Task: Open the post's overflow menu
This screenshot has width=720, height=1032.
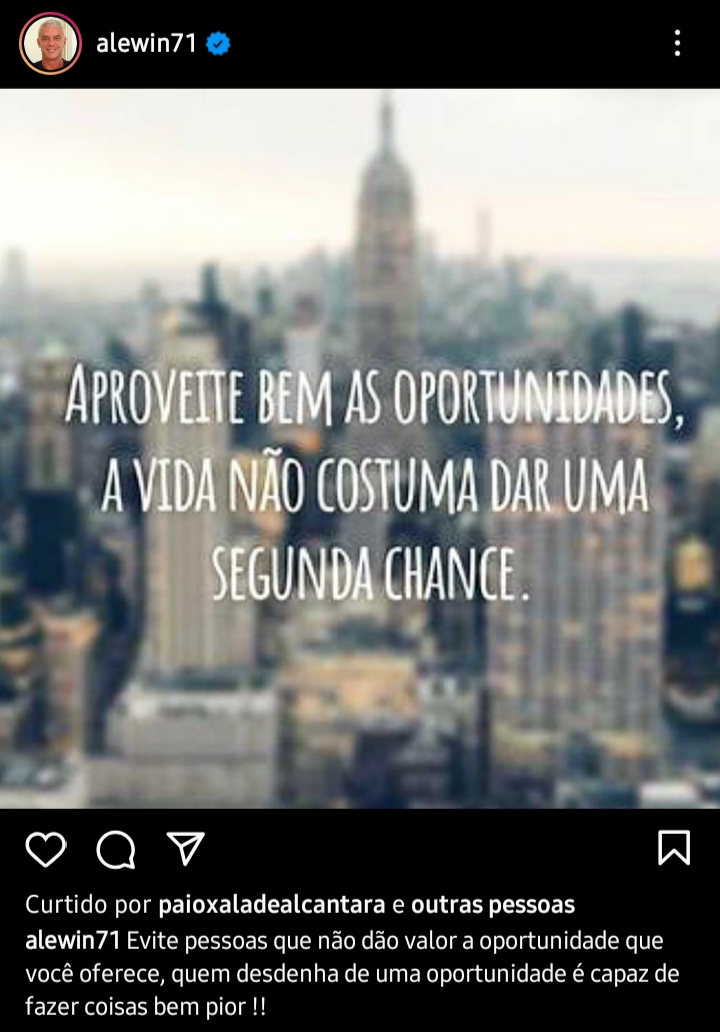Action: point(677,43)
